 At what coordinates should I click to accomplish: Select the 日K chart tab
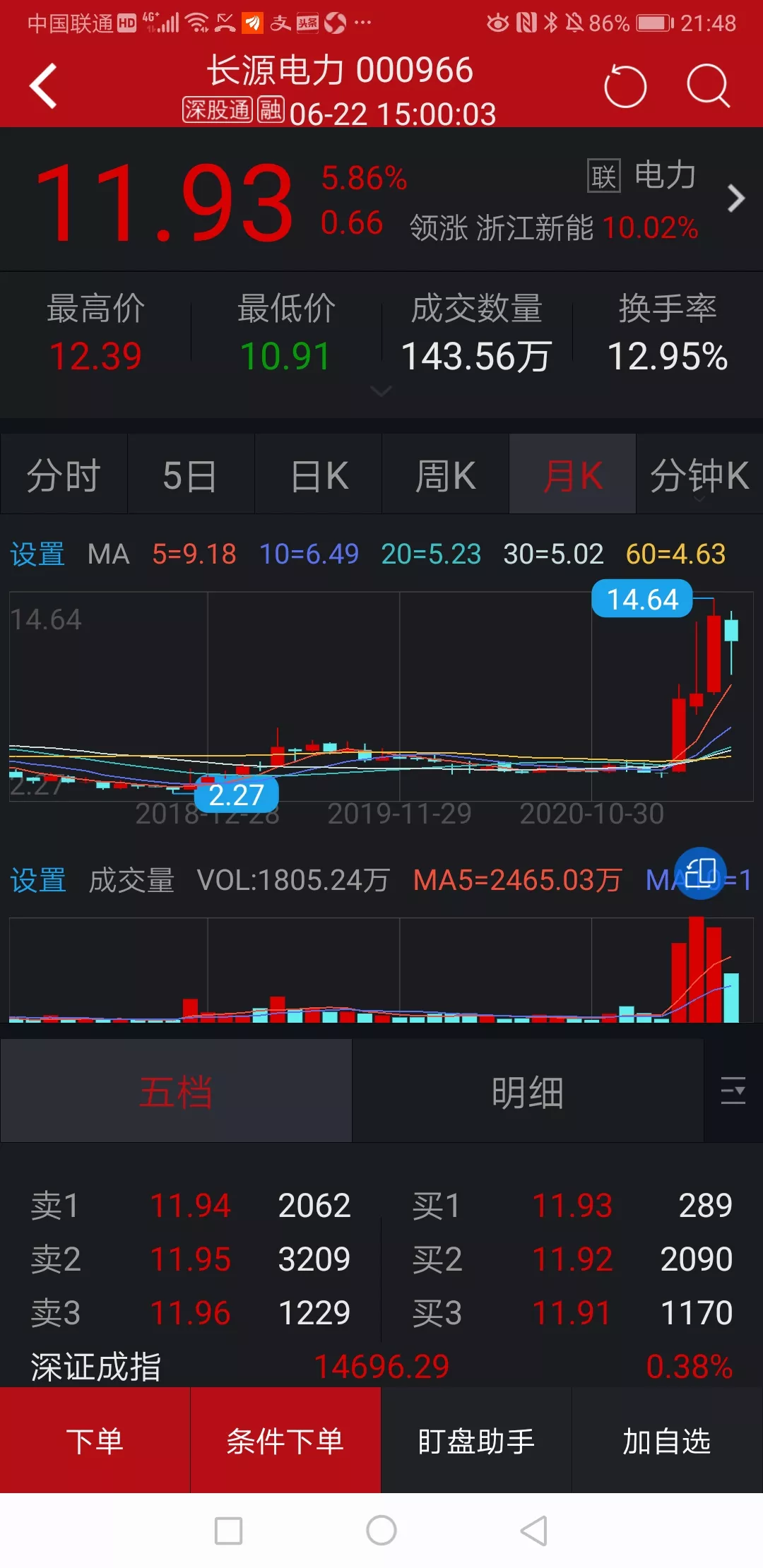[319, 475]
